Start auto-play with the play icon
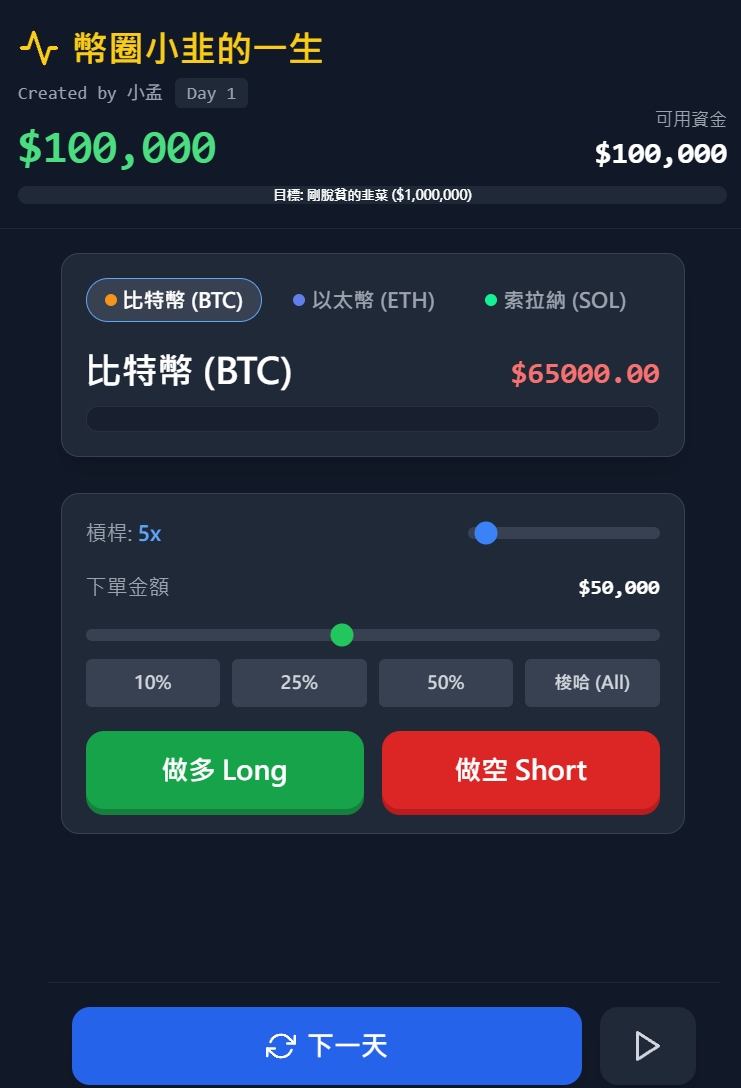The height and width of the screenshot is (1088, 741). coord(647,1046)
